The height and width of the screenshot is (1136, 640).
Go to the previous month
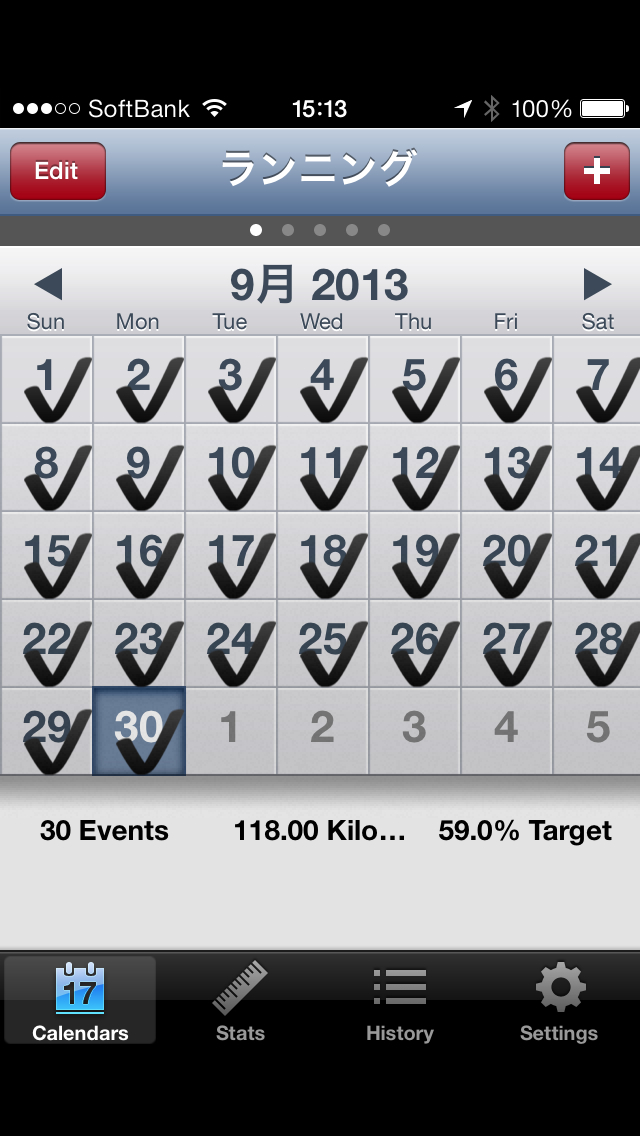pyautogui.click(x=48, y=285)
